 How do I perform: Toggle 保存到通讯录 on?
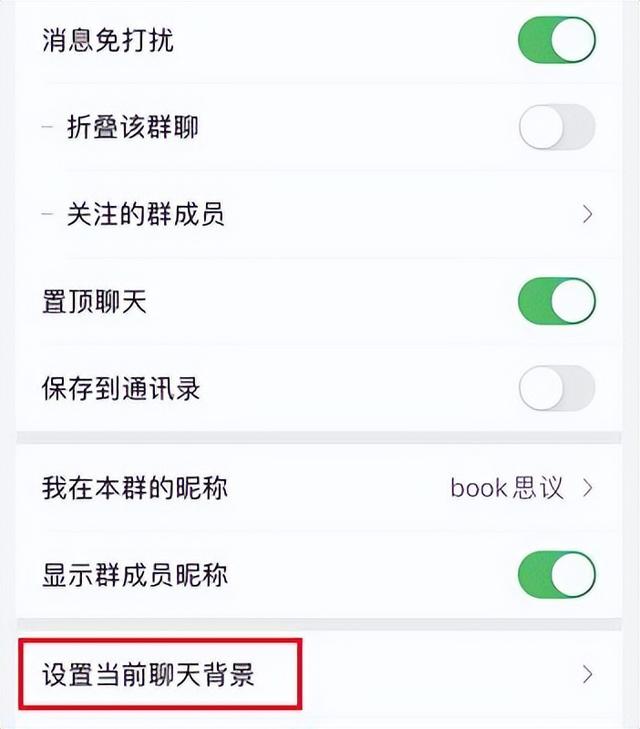click(556, 388)
